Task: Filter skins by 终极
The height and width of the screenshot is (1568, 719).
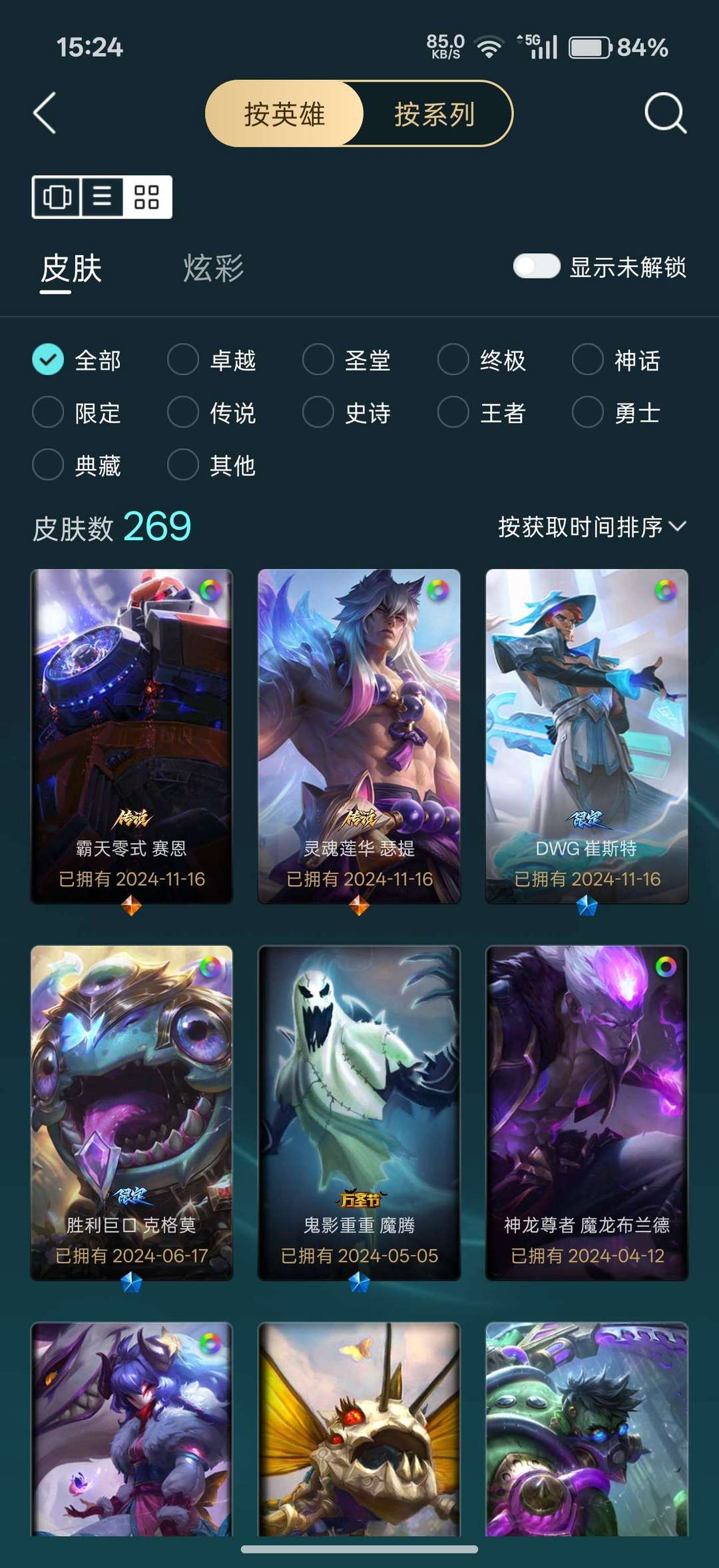Action: [482, 360]
